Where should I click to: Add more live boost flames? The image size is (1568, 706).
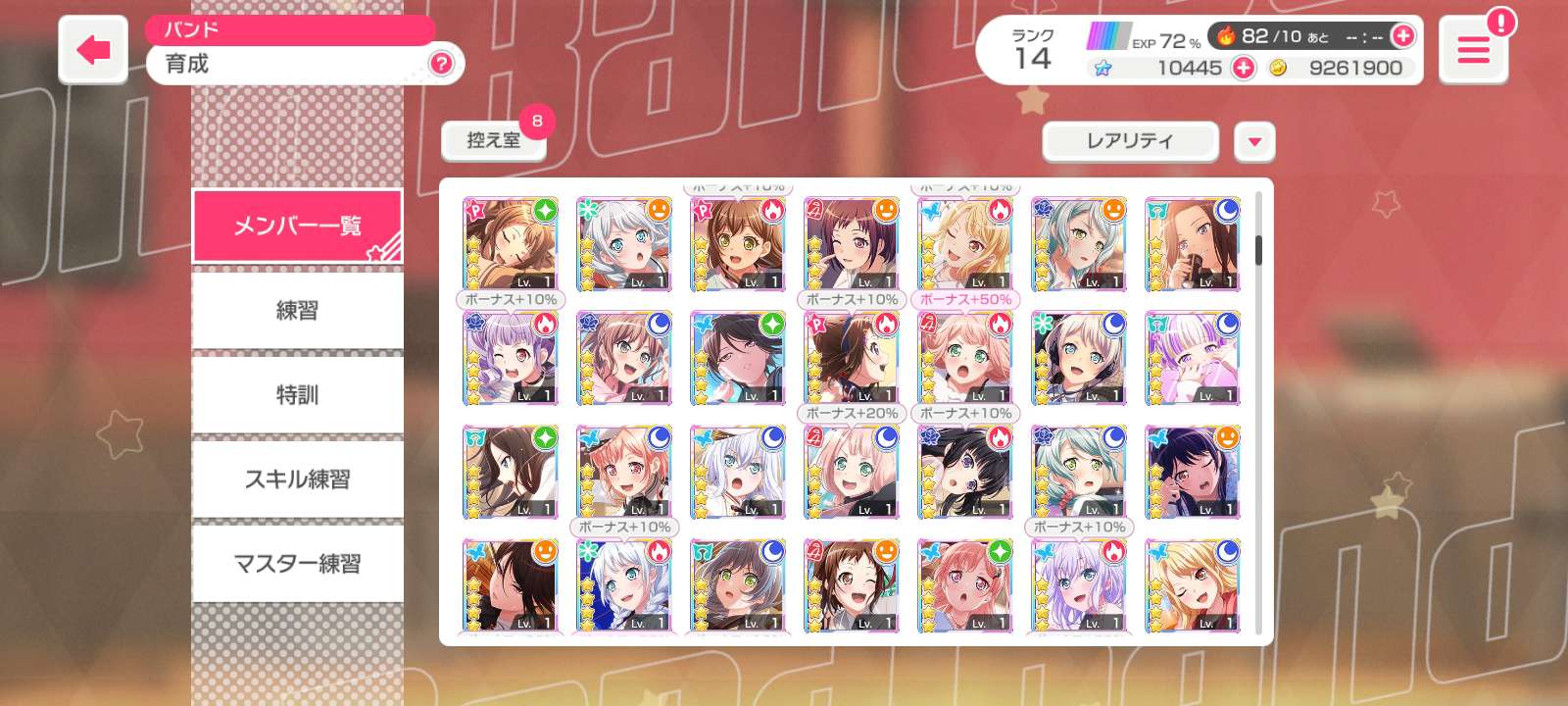pos(1403,36)
